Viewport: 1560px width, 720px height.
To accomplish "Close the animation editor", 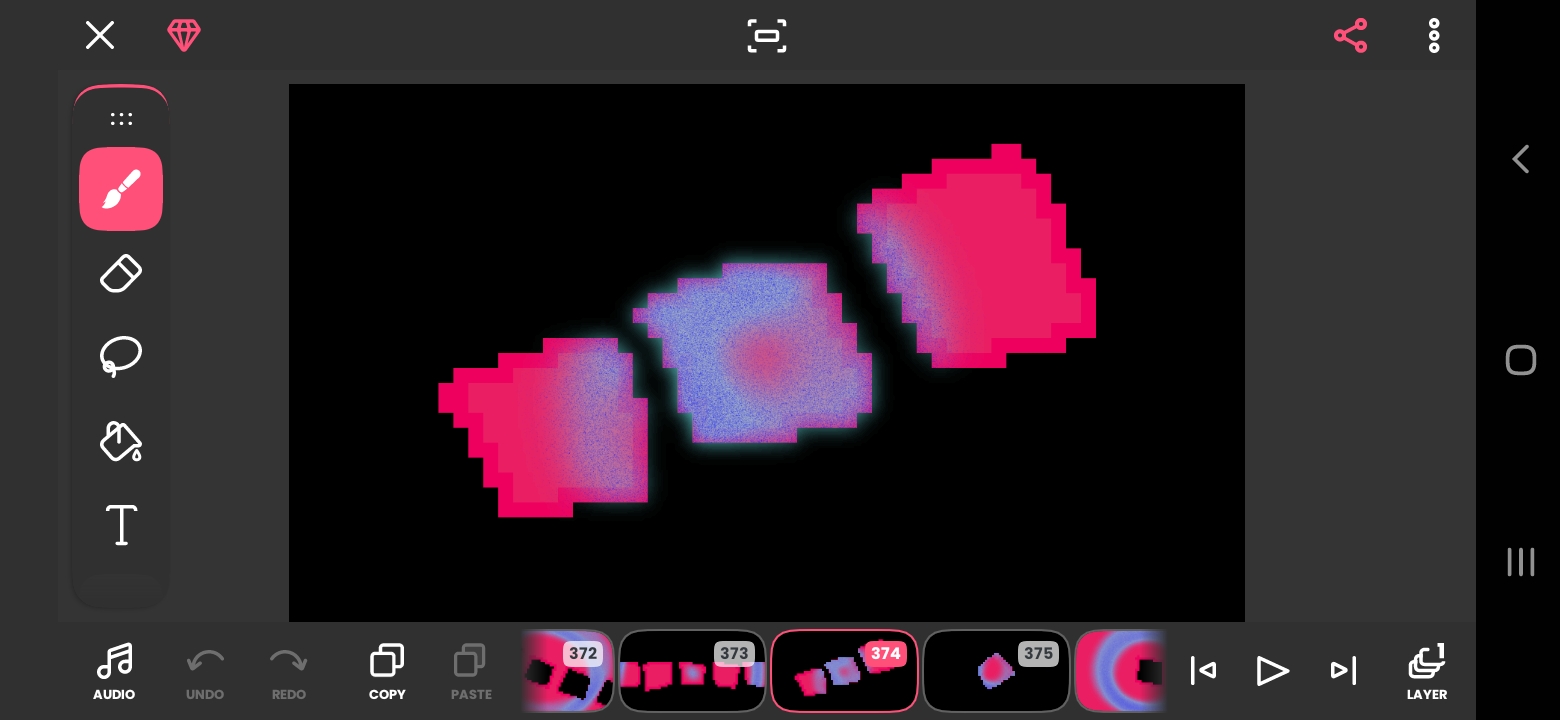I will [x=100, y=36].
